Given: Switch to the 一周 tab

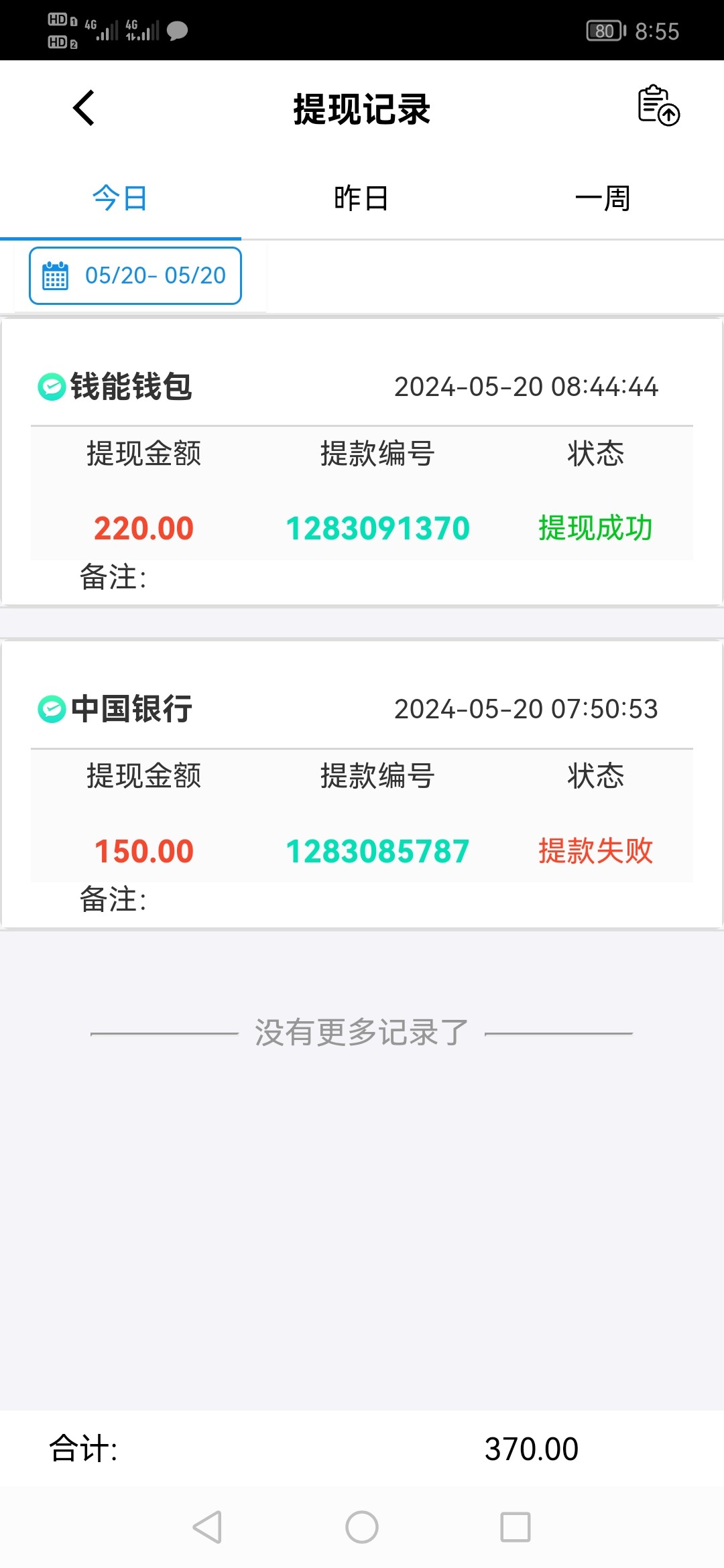Looking at the screenshot, I should (603, 198).
